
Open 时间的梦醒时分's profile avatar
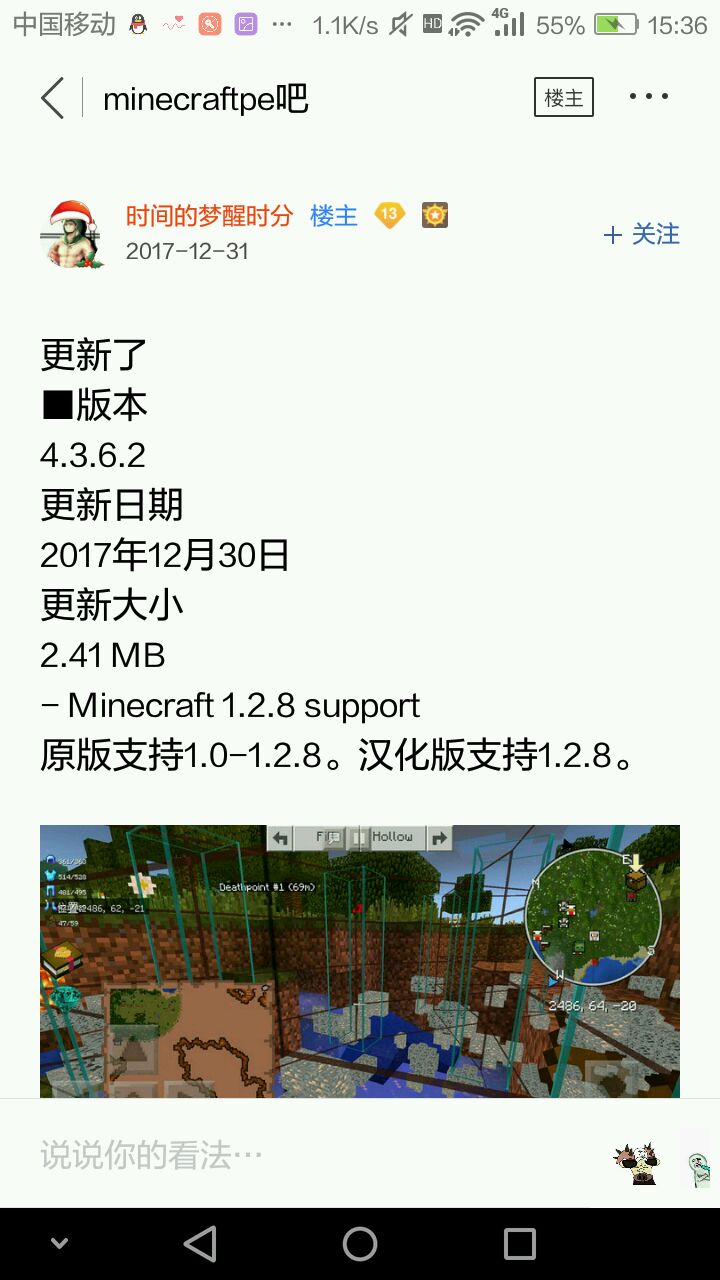tap(72, 233)
